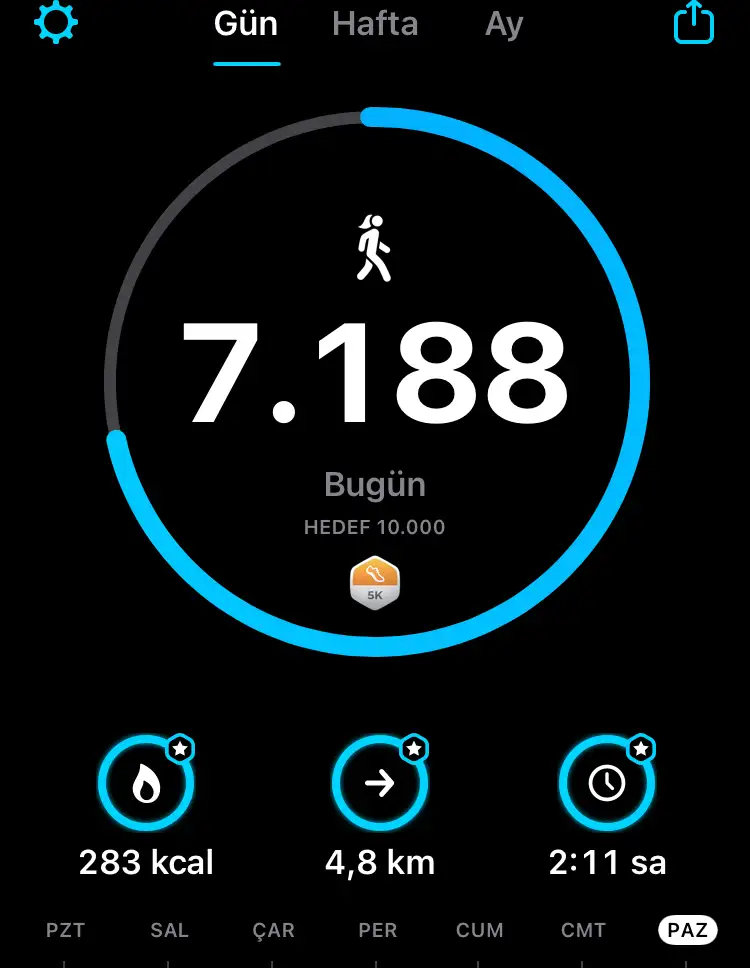Open the 5K achievement badge
The width and height of the screenshot is (750, 968).
(x=375, y=582)
